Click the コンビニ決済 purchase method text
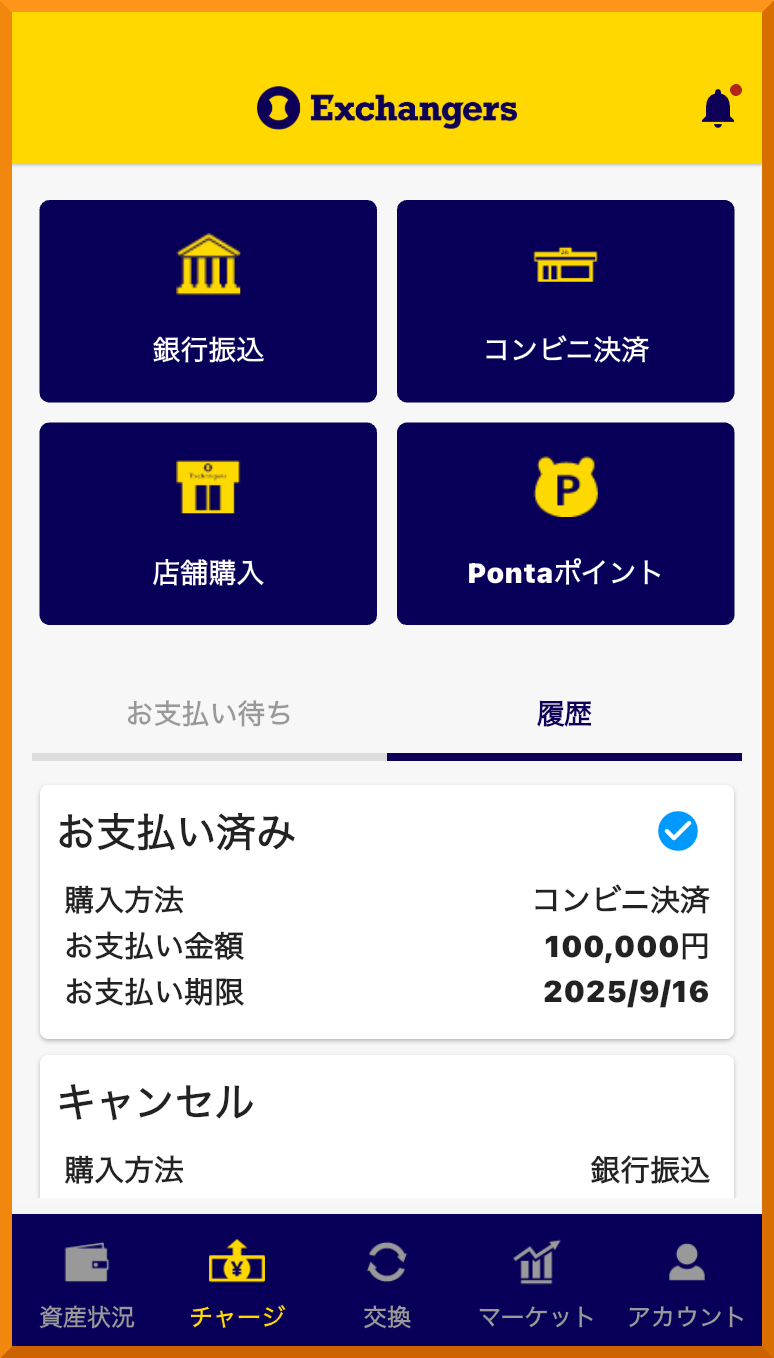The width and height of the screenshot is (774, 1358). coord(623,899)
